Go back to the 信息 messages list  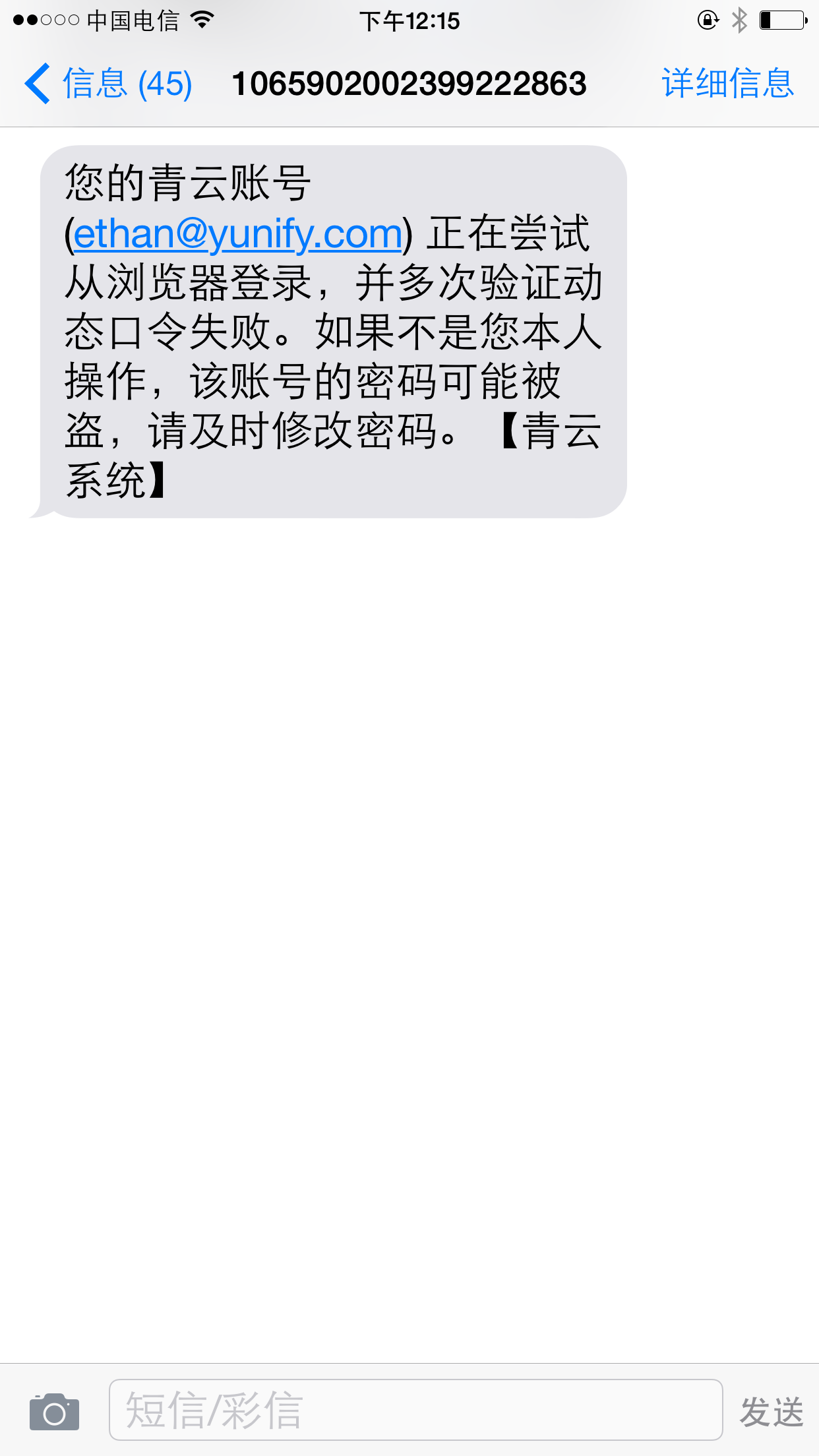point(109,84)
